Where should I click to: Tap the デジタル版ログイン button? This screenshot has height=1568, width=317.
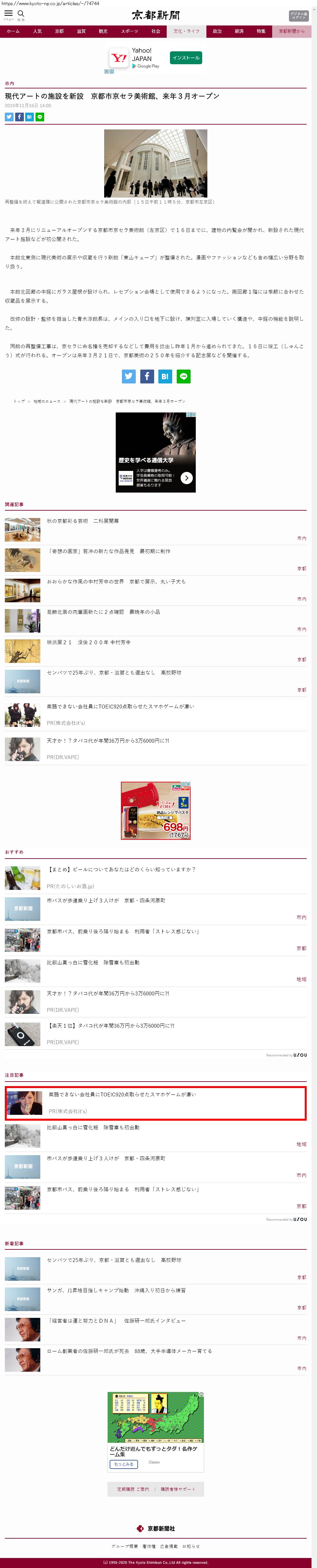[x=298, y=15]
